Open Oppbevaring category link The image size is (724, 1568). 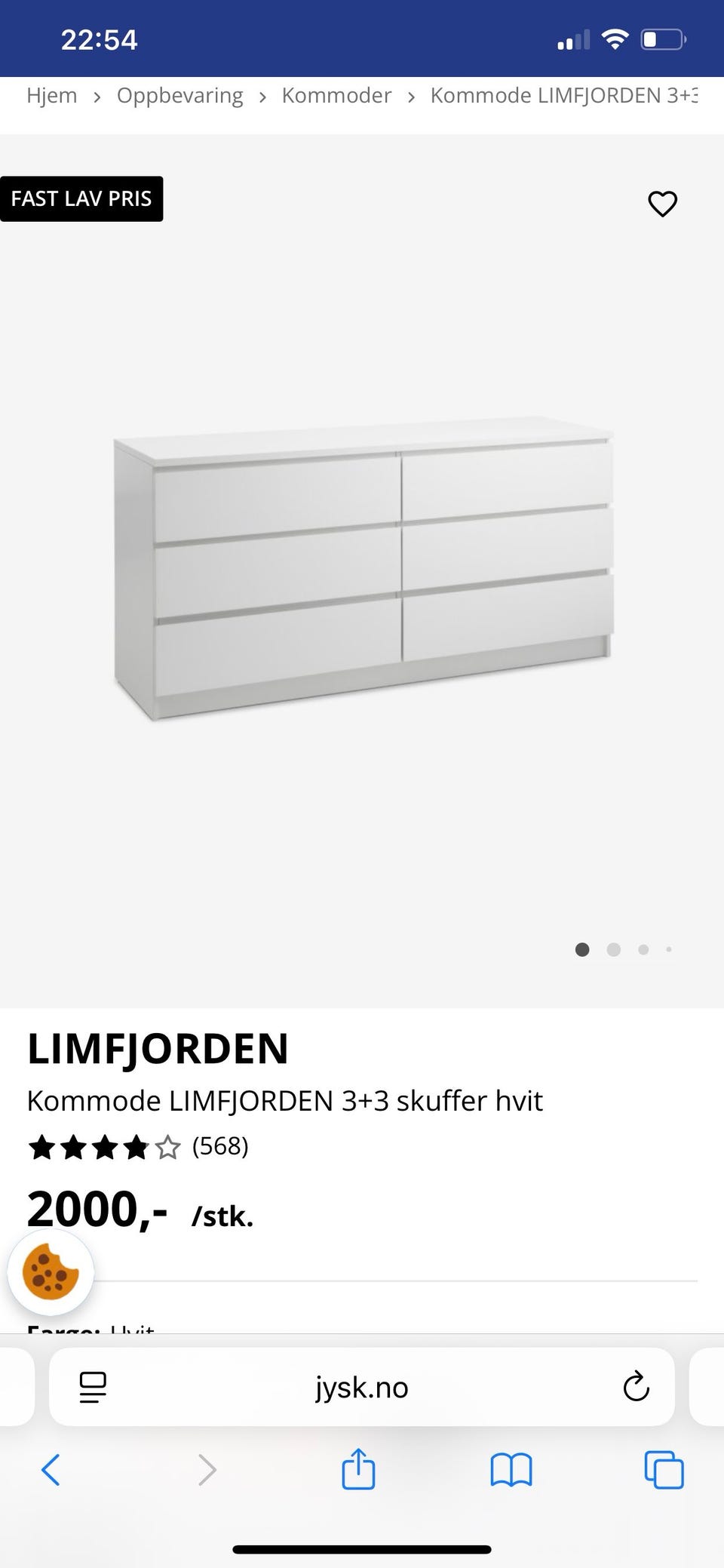(179, 95)
